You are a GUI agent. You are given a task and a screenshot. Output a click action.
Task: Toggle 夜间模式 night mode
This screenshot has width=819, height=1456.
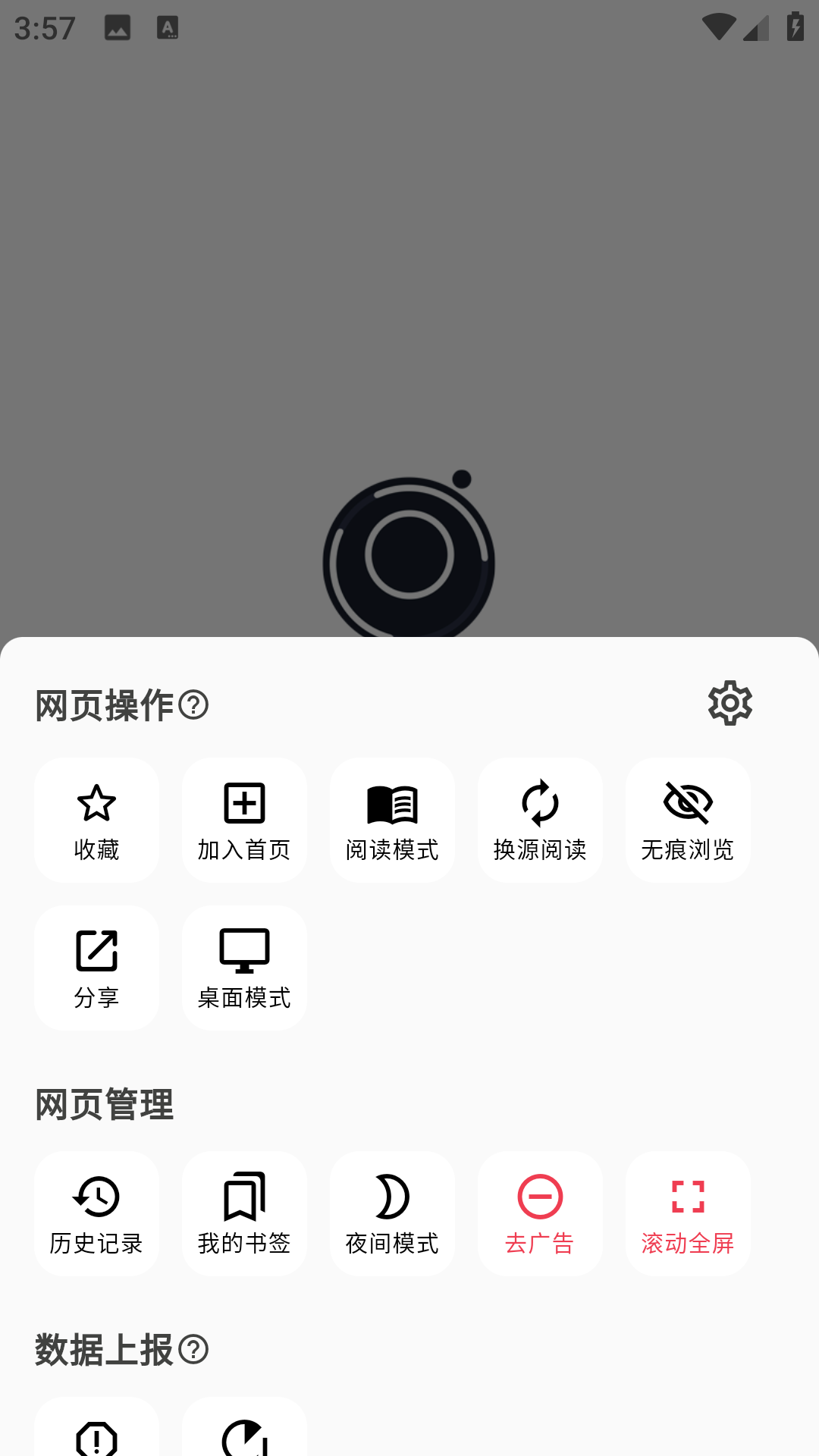pyautogui.click(x=392, y=1213)
